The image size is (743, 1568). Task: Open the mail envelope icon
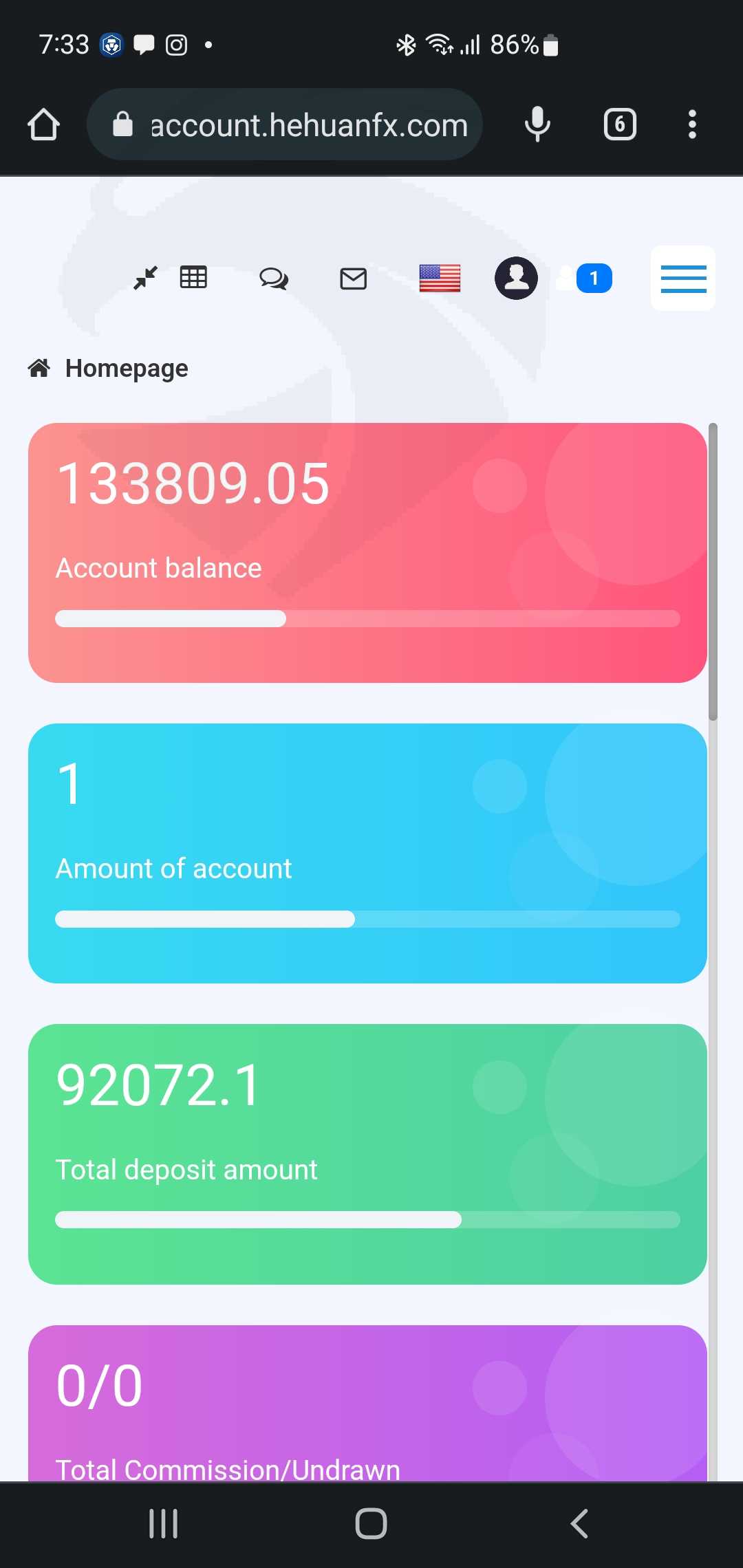click(354, 279)
